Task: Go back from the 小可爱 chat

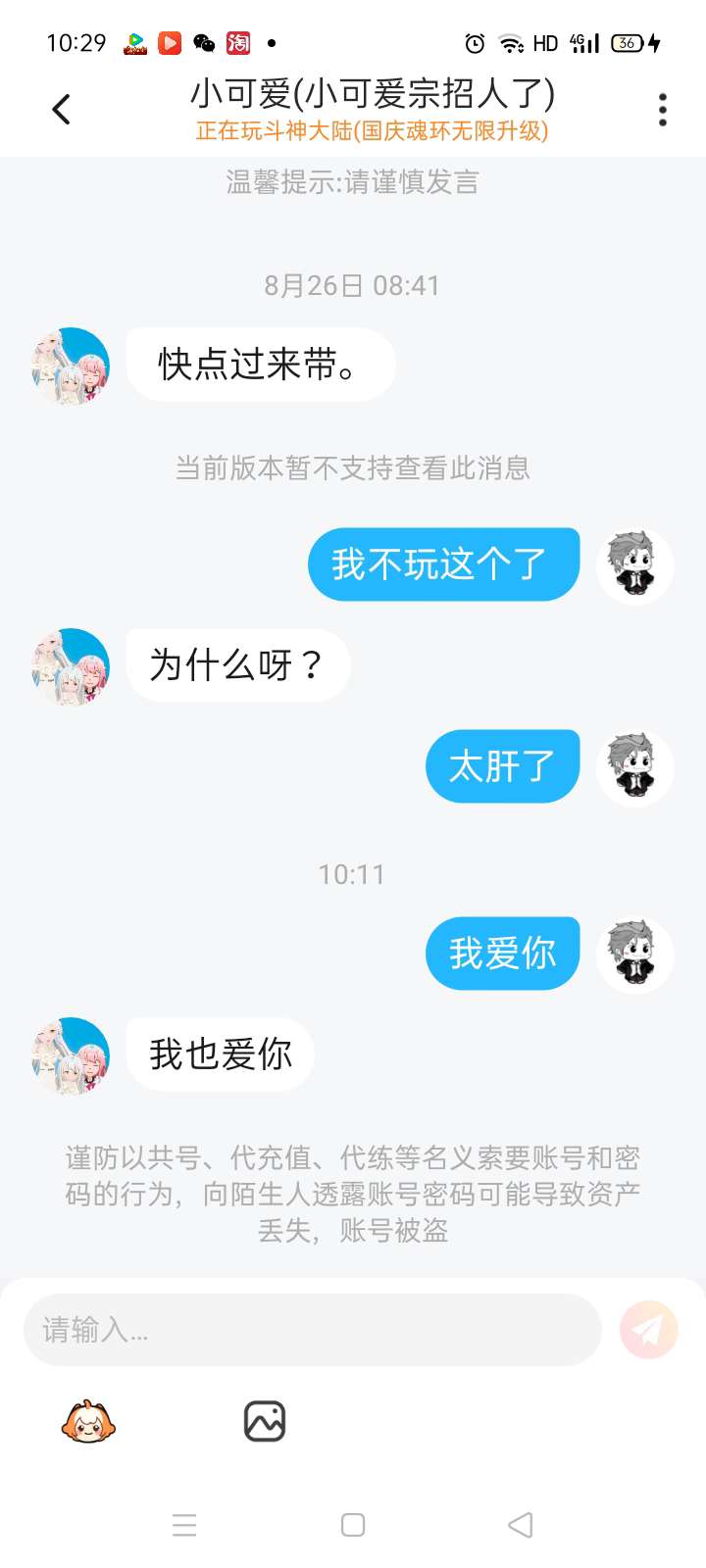Action: click(61, 109)
